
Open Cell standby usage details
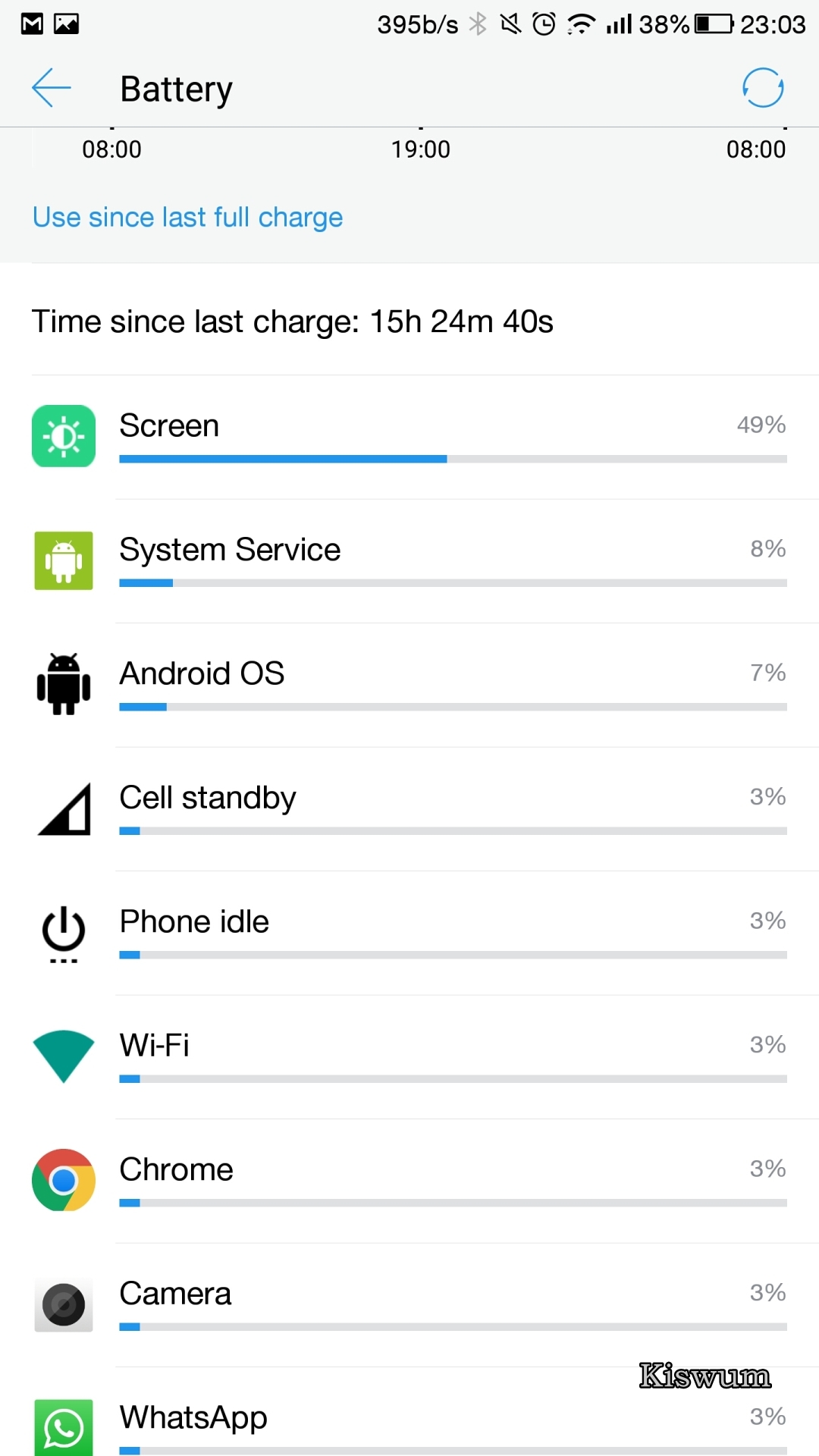[409, 809]
